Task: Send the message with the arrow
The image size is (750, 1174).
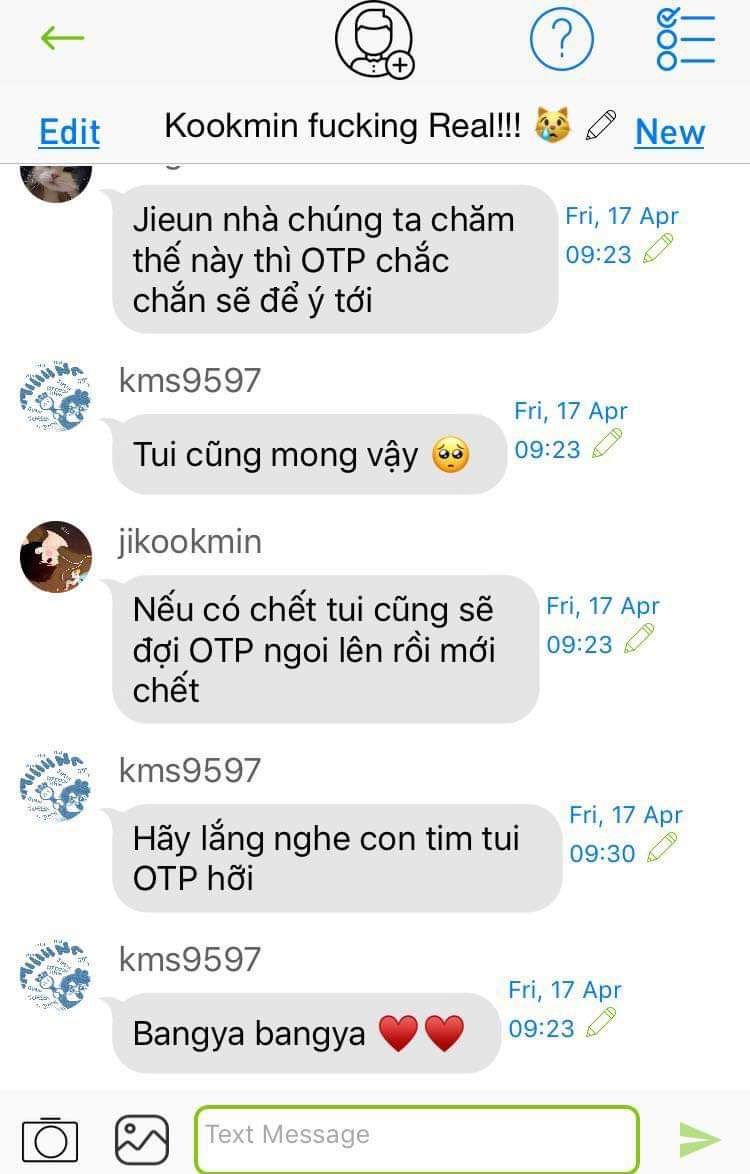Action: click(699, 1139)
